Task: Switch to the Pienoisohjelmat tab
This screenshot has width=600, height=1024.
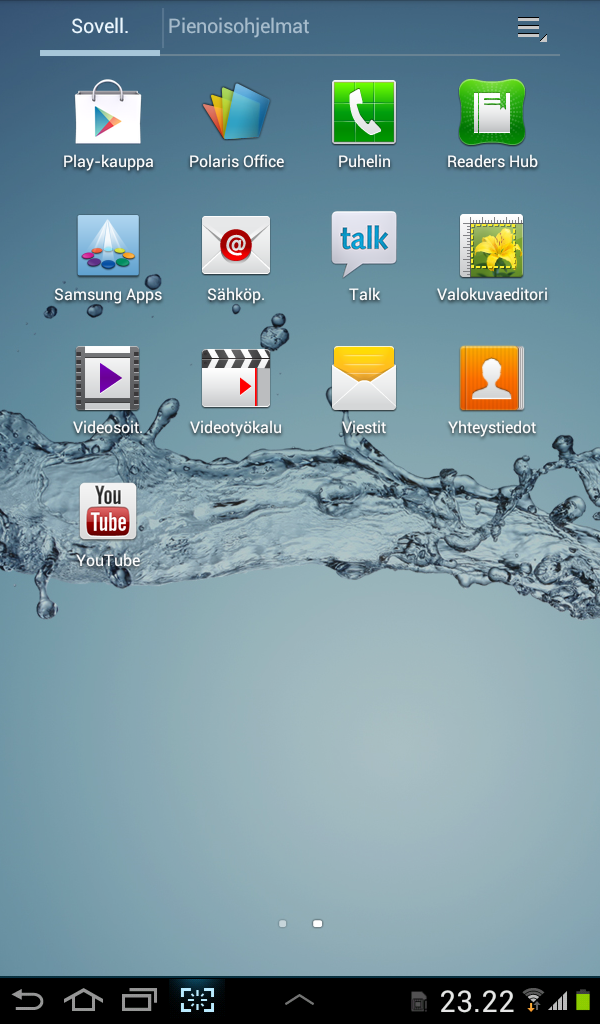Action: point(238,26)
